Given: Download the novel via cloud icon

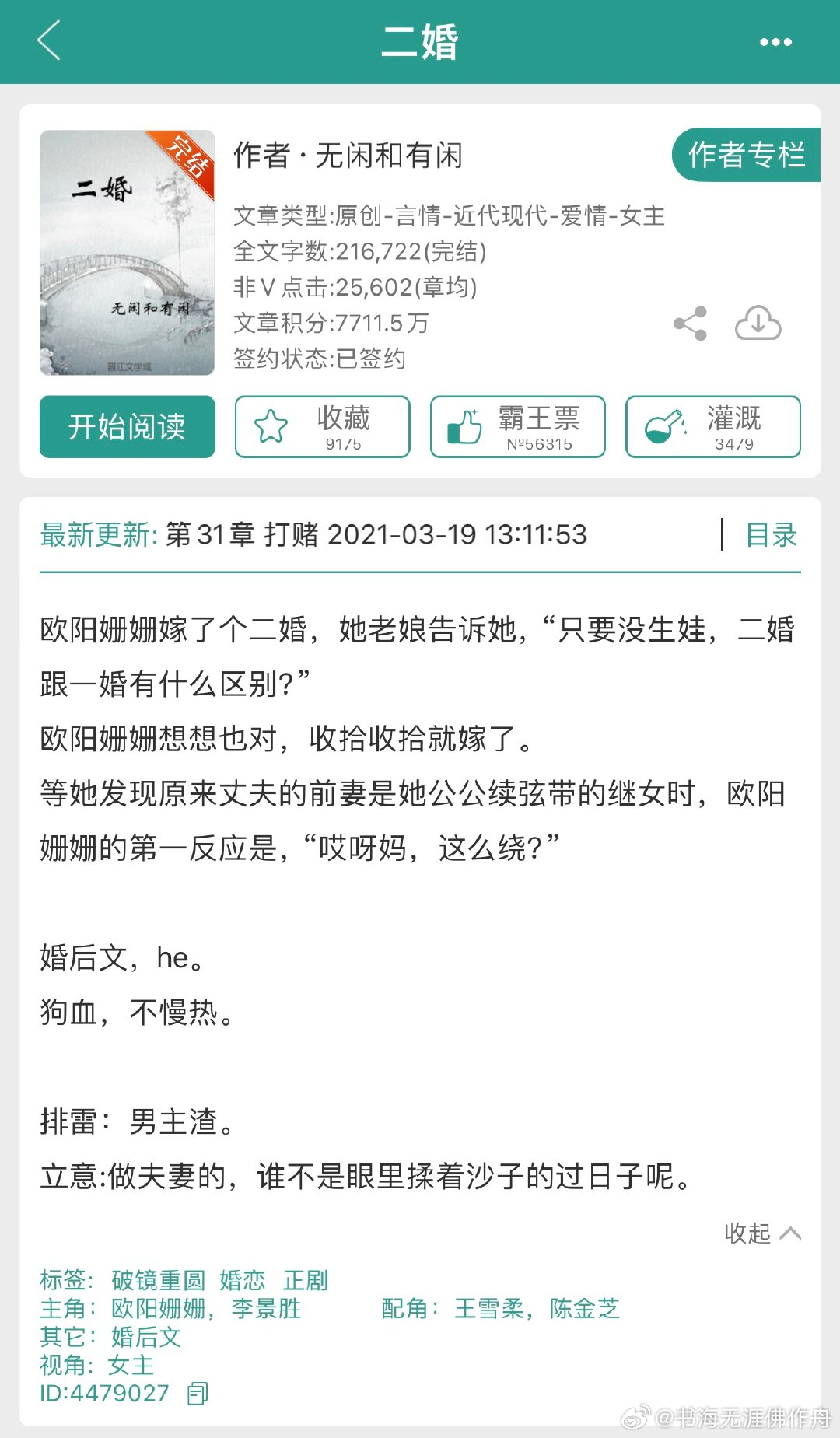Looking at the screenshot, I should tap(758, 324).
